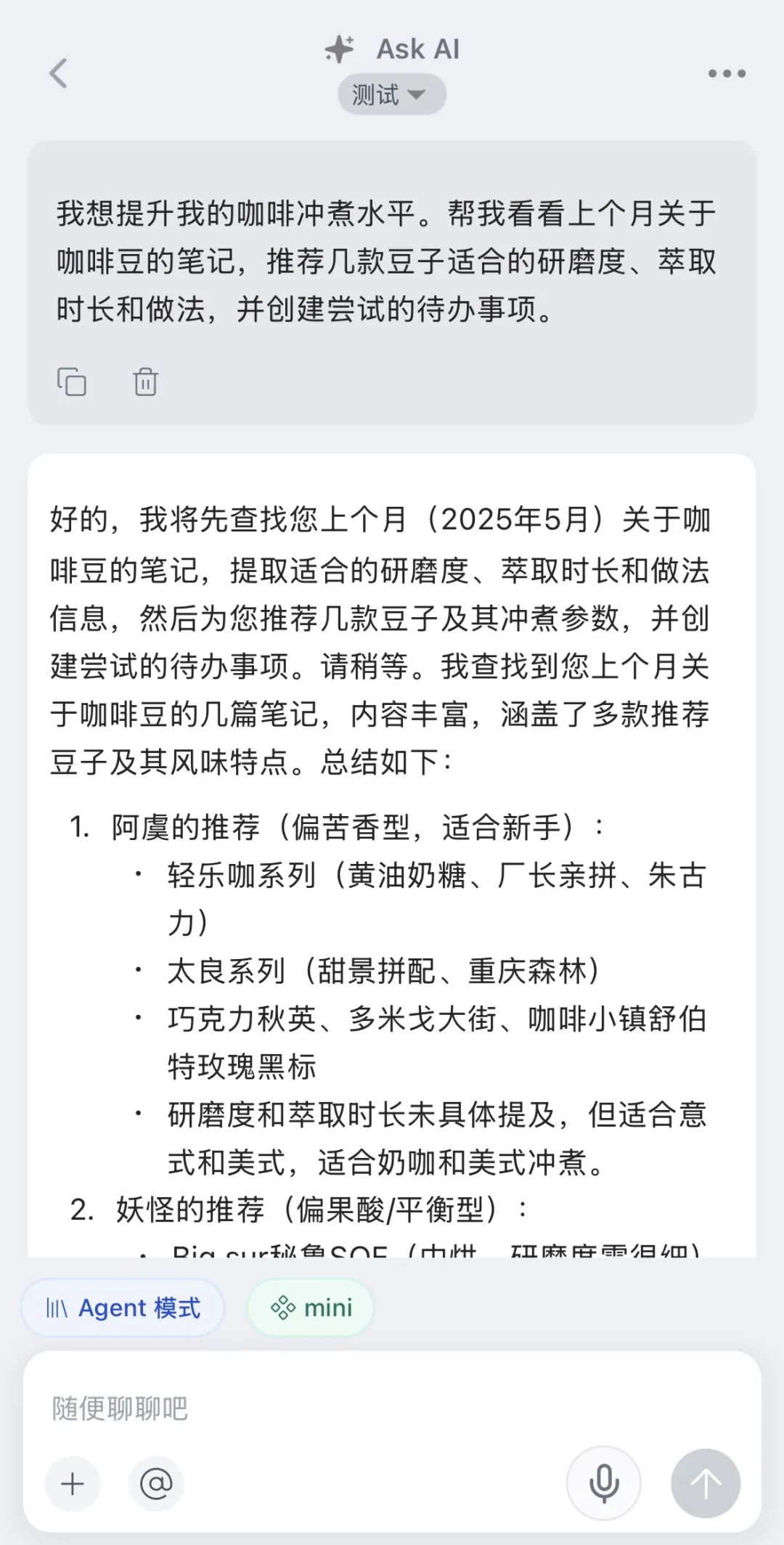Select the mini model chip

[x=311, y=1308]
